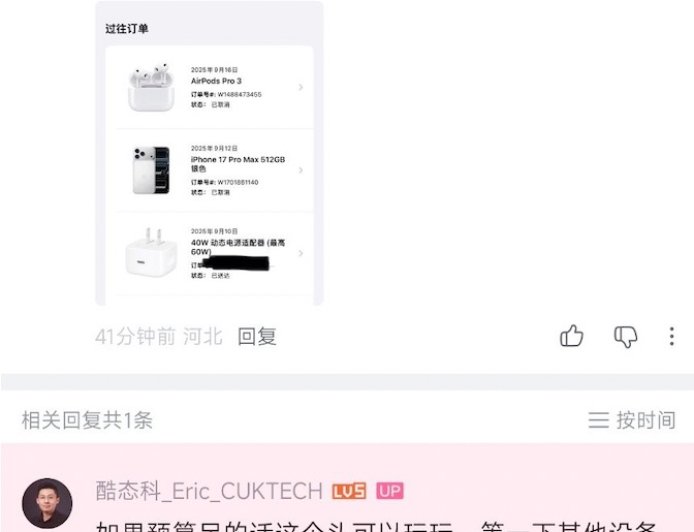This screenshot has height=532, width=694.
Task: Open the avatar of 酷态科_Eric_CUKTECH
Action: (x=47, y=503)
